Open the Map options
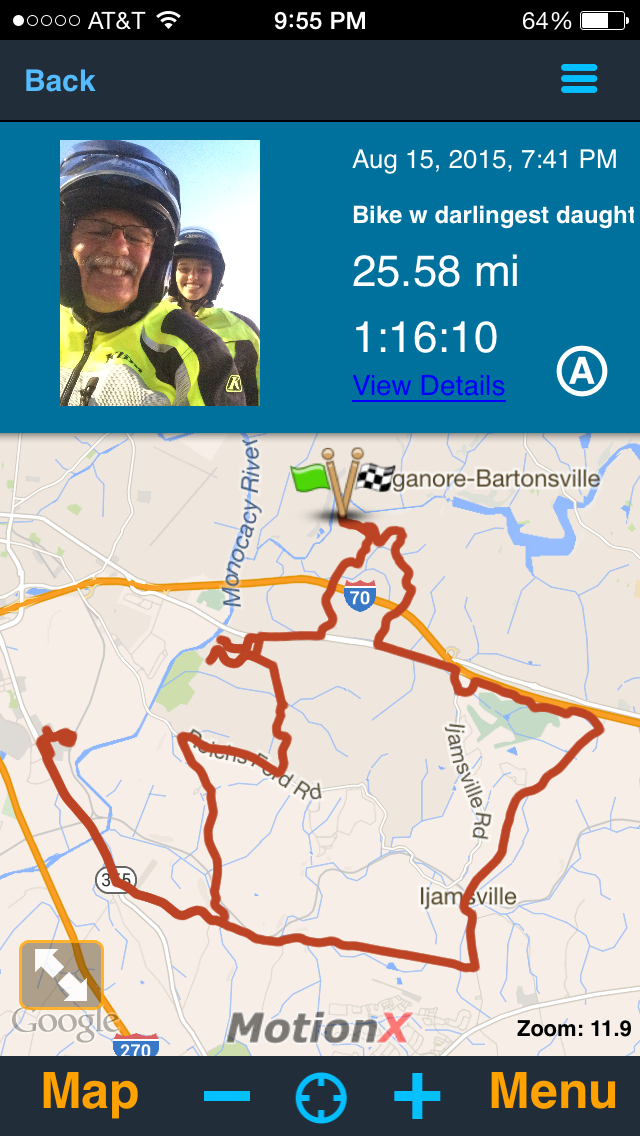The image size is (640, 1136). 90,1093
